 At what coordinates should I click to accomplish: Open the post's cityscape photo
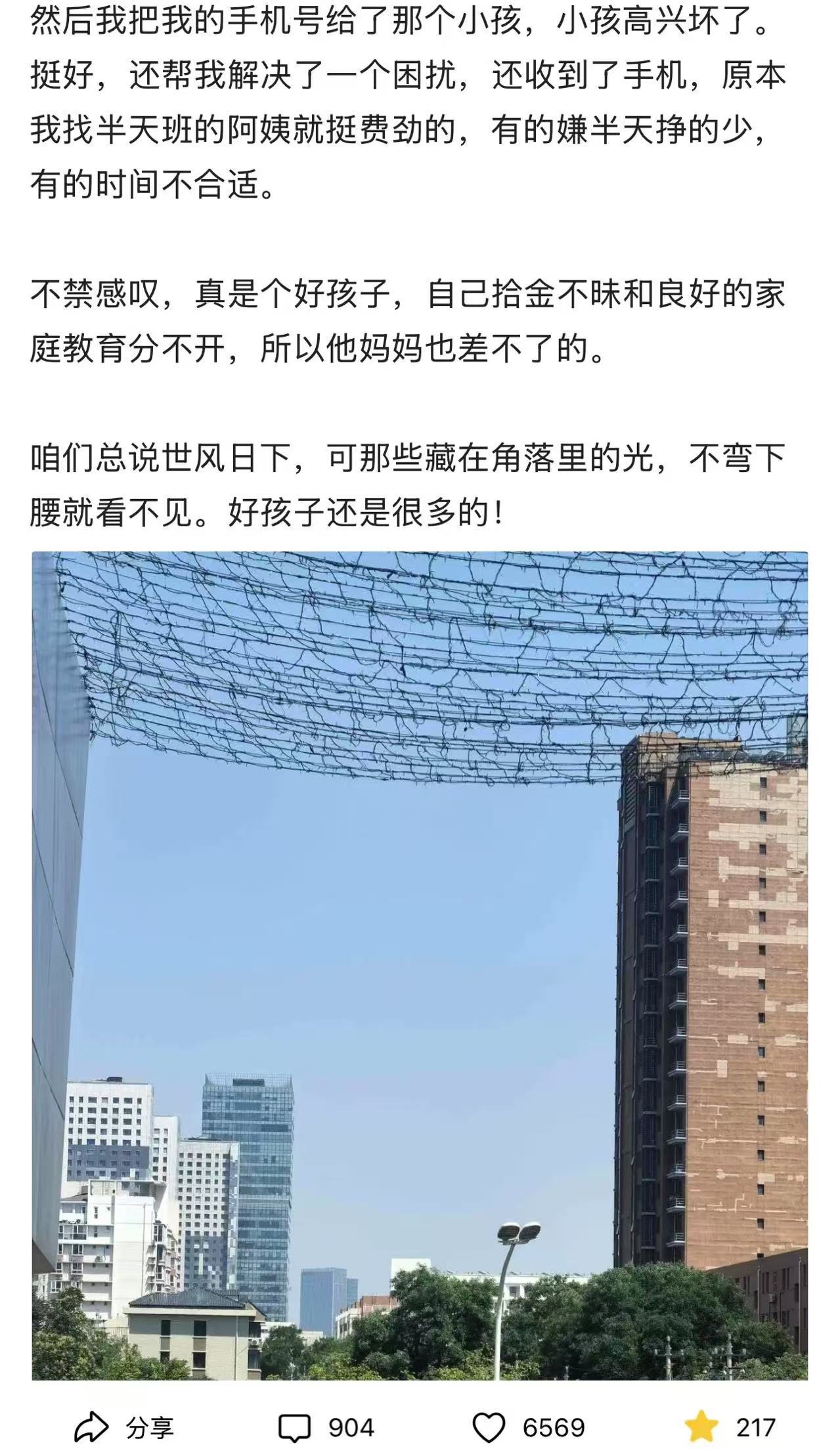click(420, 965)
